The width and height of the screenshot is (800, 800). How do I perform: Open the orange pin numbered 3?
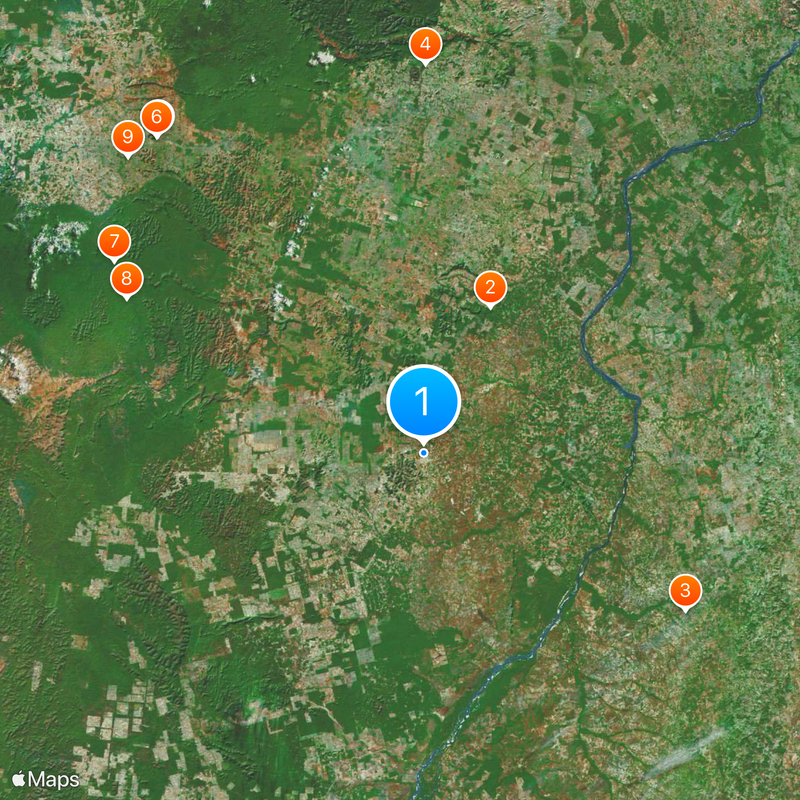click(x=685, y=591)
